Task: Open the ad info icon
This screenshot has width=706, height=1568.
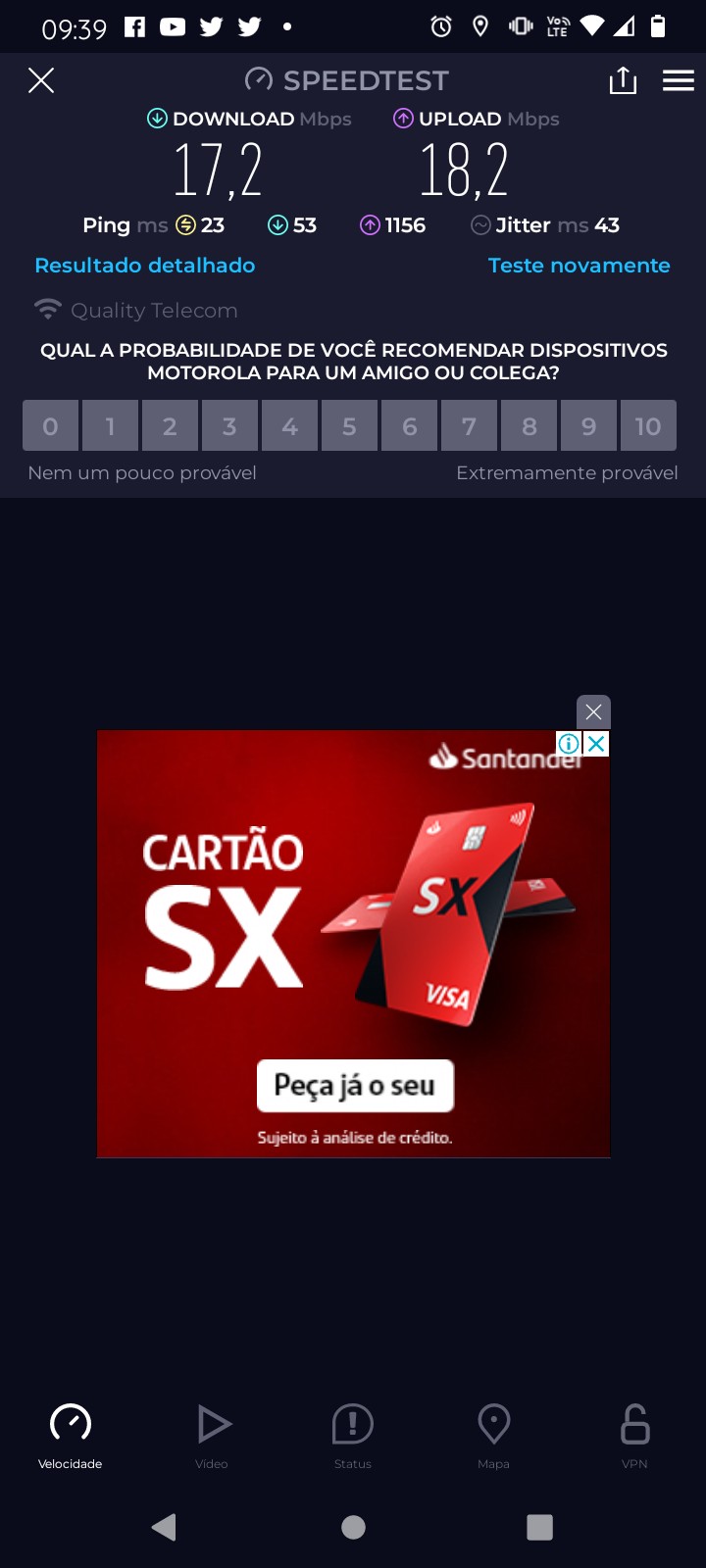Action: 569,744
